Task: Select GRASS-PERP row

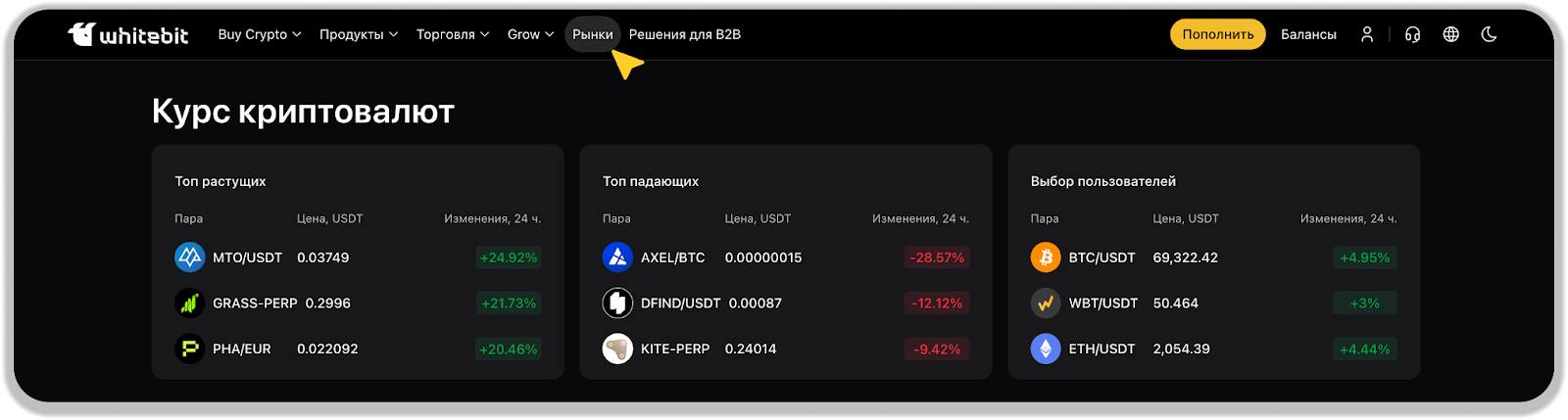Action: tap(255, 303)
